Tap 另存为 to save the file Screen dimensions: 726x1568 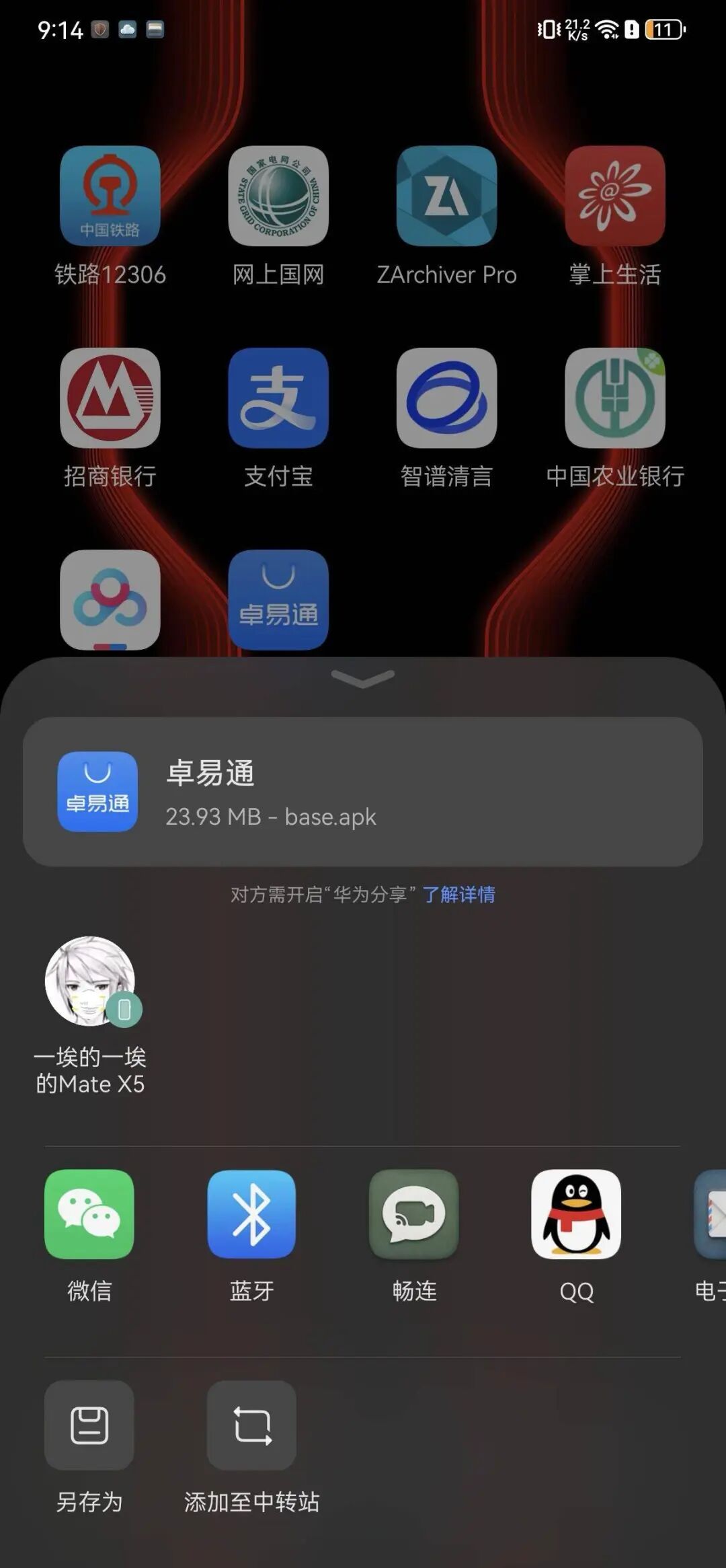[89, 1425]
